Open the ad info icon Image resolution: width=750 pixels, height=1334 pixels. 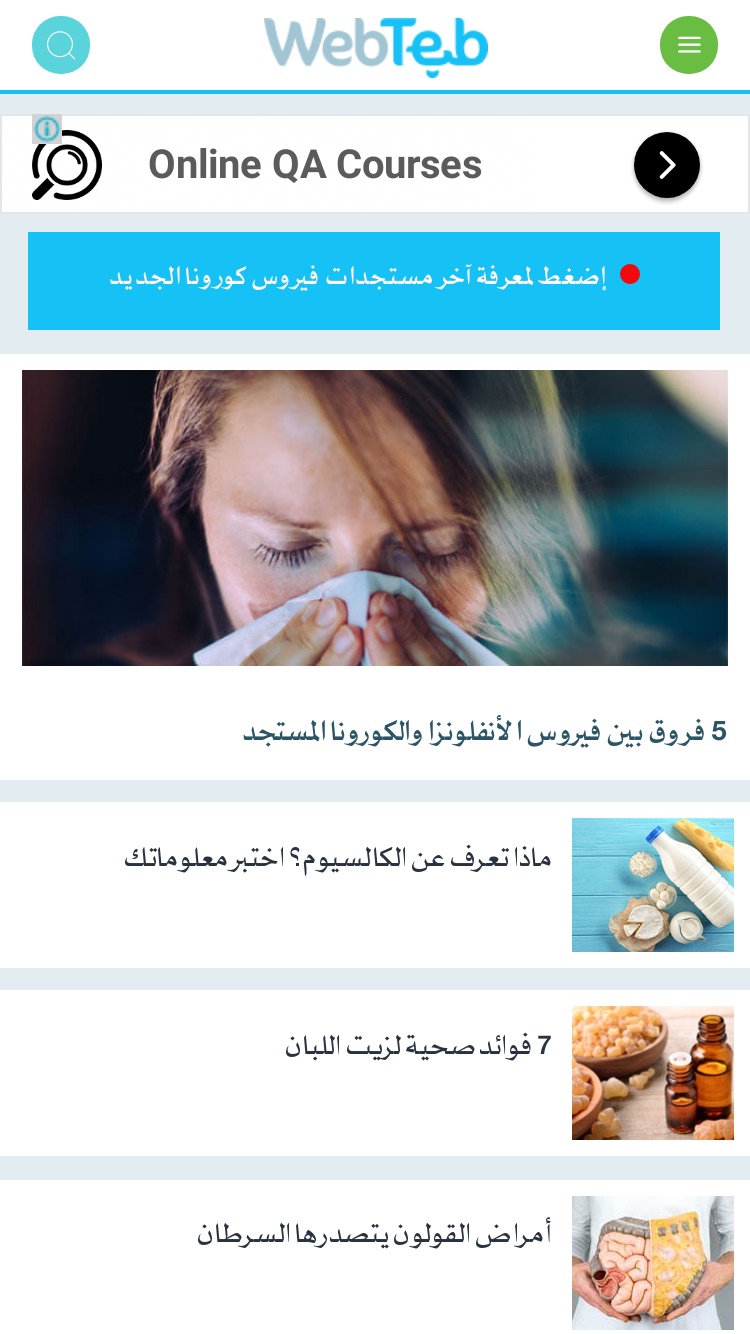(x=47, y=128)
